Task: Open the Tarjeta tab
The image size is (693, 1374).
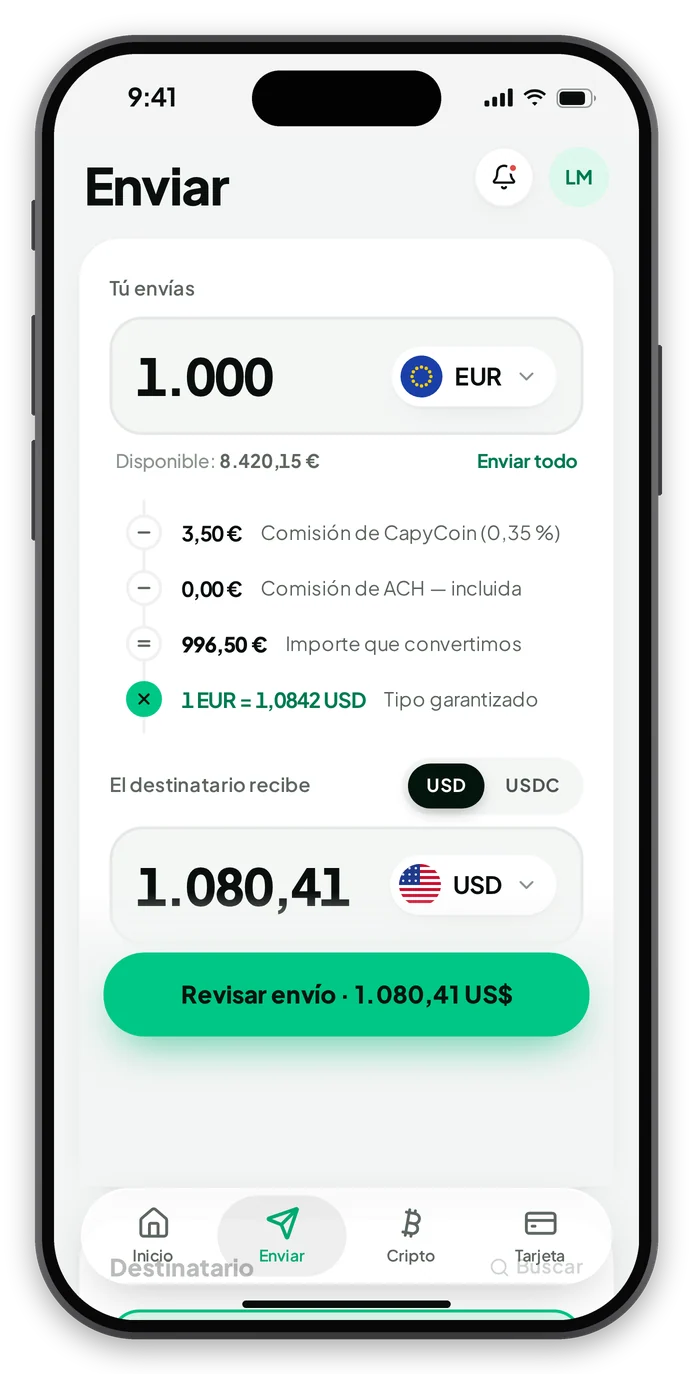Action: (x=540, y=1235)
